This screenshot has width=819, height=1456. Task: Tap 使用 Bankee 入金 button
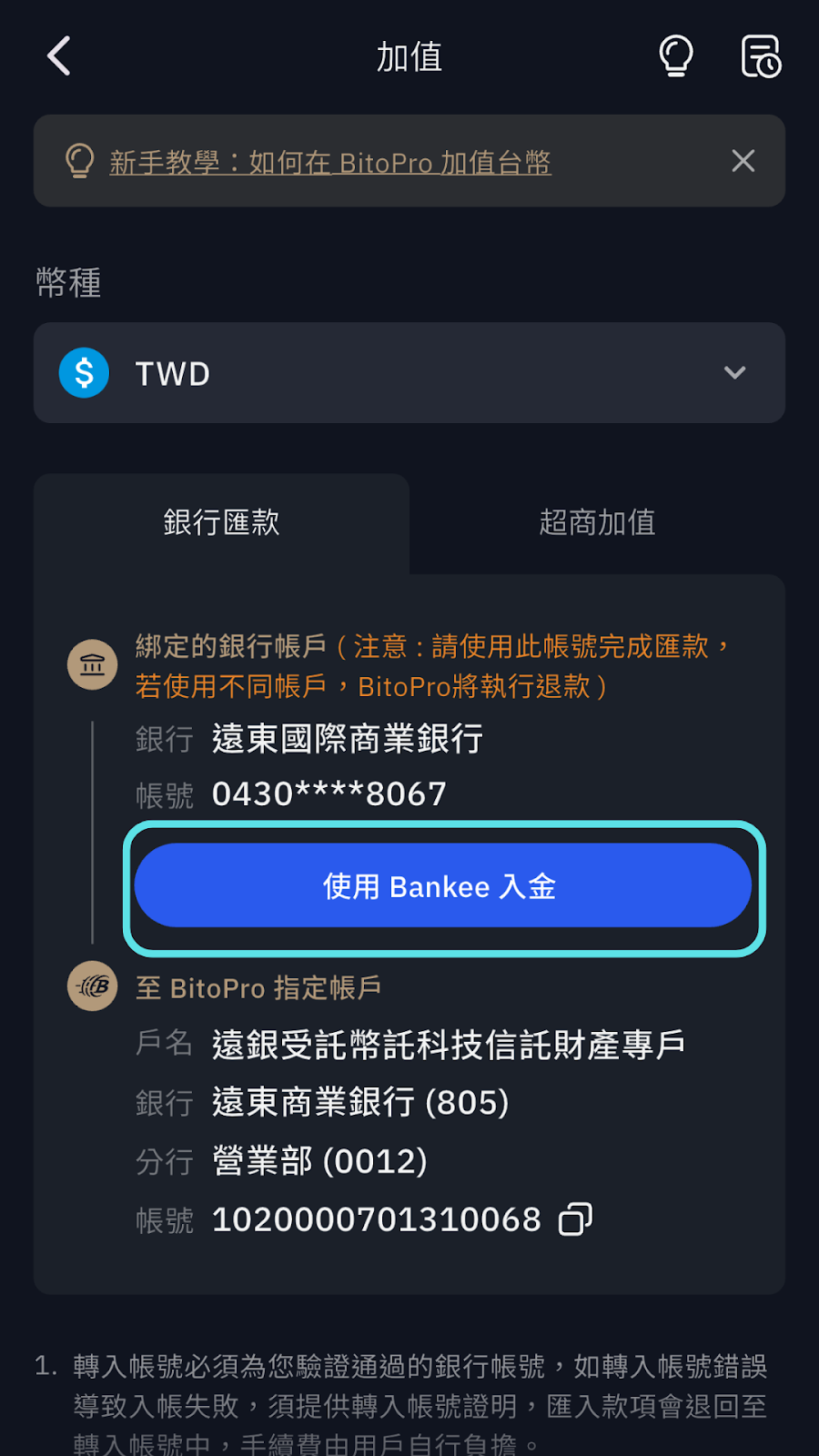coord(443,885)
